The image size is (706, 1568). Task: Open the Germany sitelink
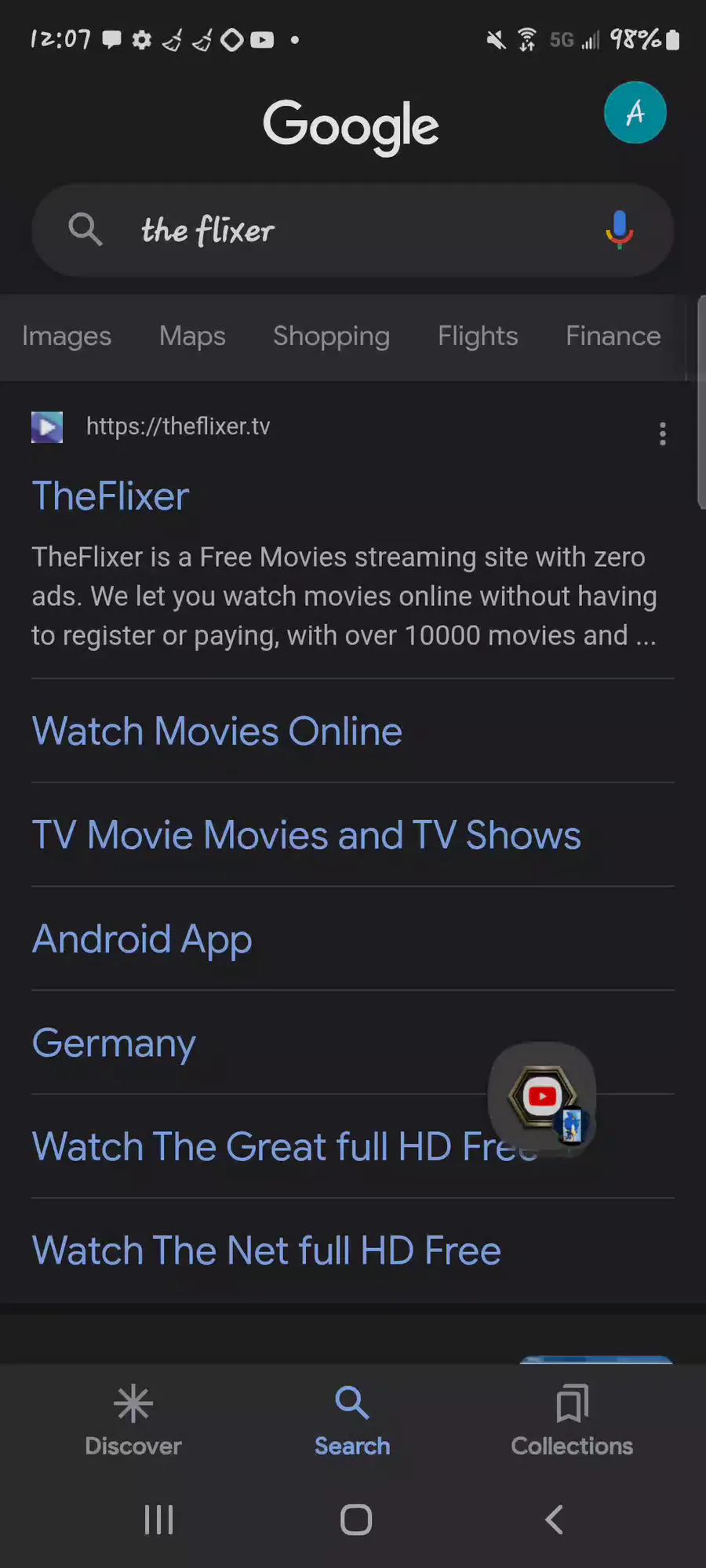click(114, 1044)
